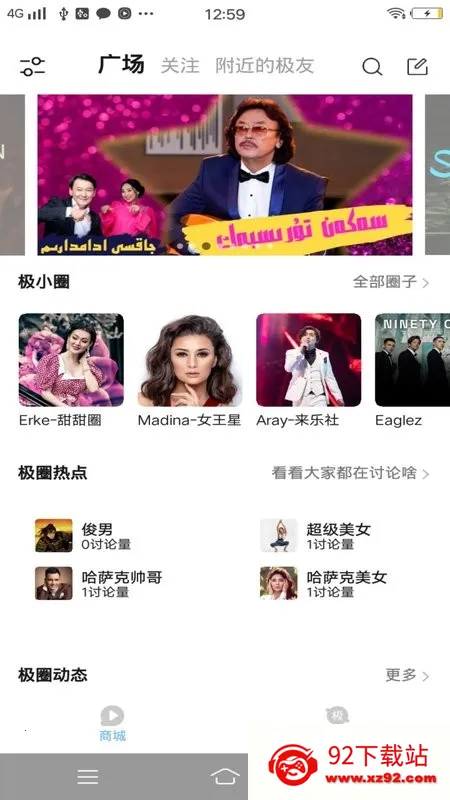Open the filter settings icon
This screenshot has height=800, width=450.
(x=32, y=67)
